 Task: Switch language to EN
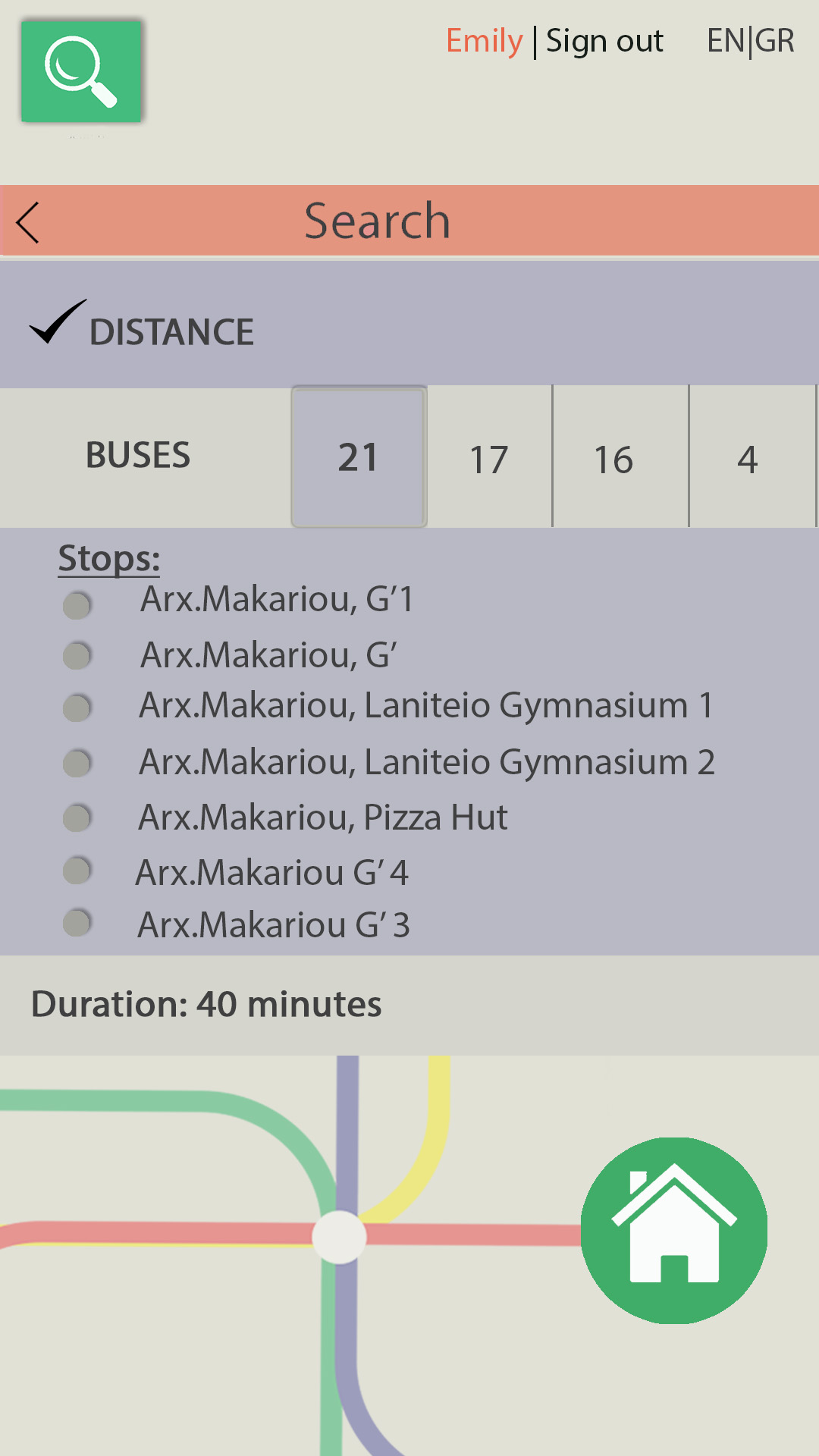725,41
